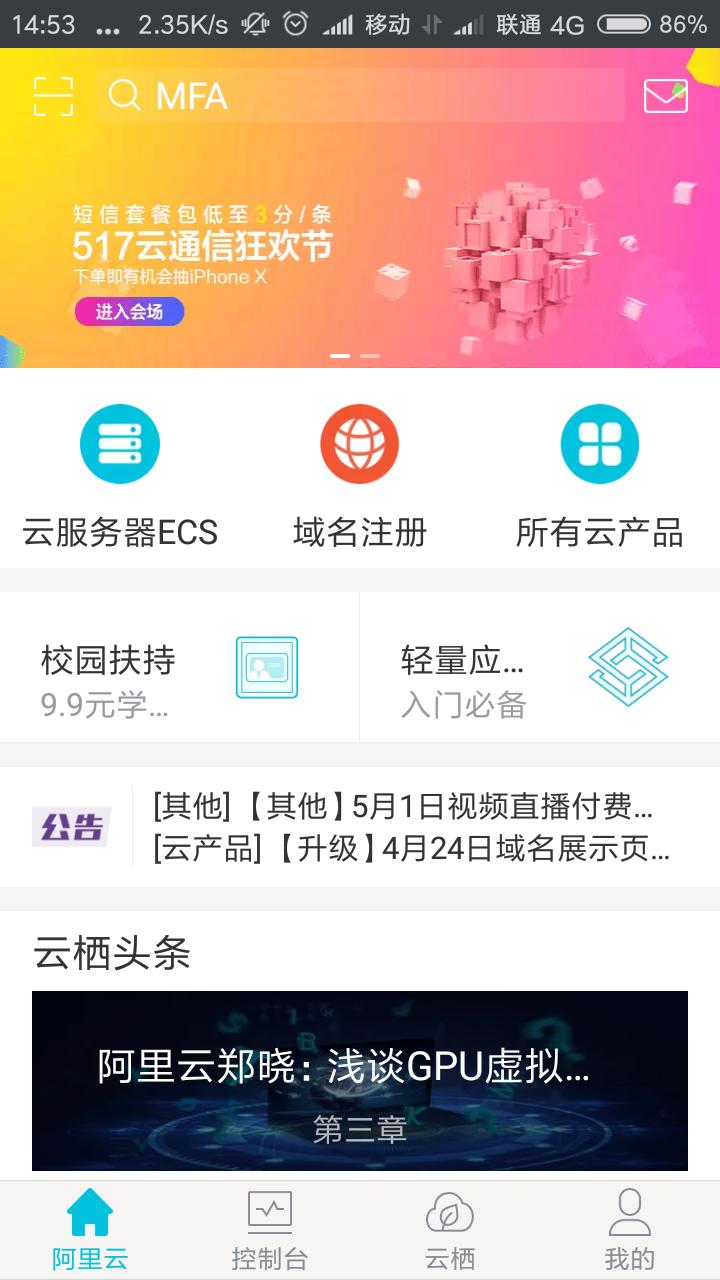This screenshot has width=720, height=1280.
Task: Tap the 校园扶持 student card icon
Action: click(x=267, y=665)
